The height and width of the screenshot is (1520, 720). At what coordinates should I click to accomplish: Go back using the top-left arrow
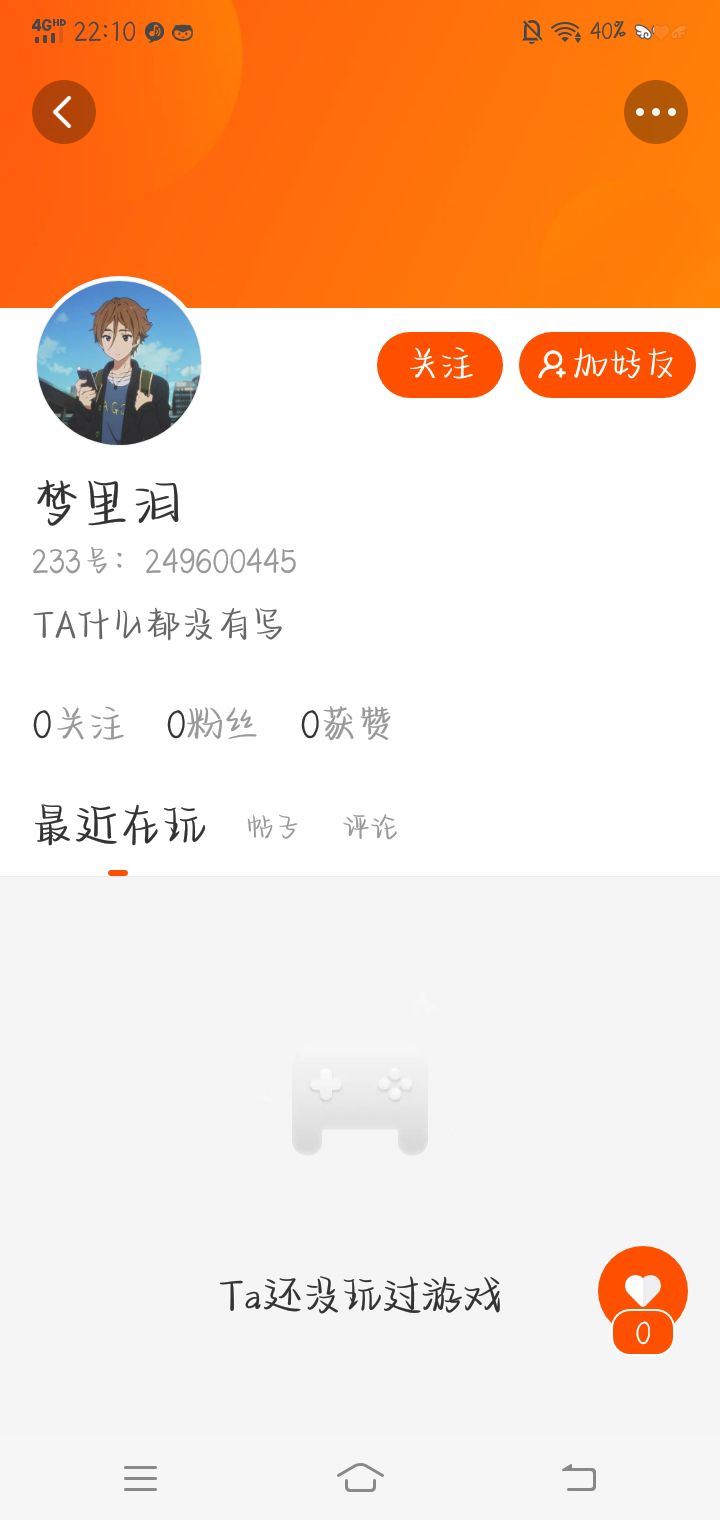pos(63,112)
